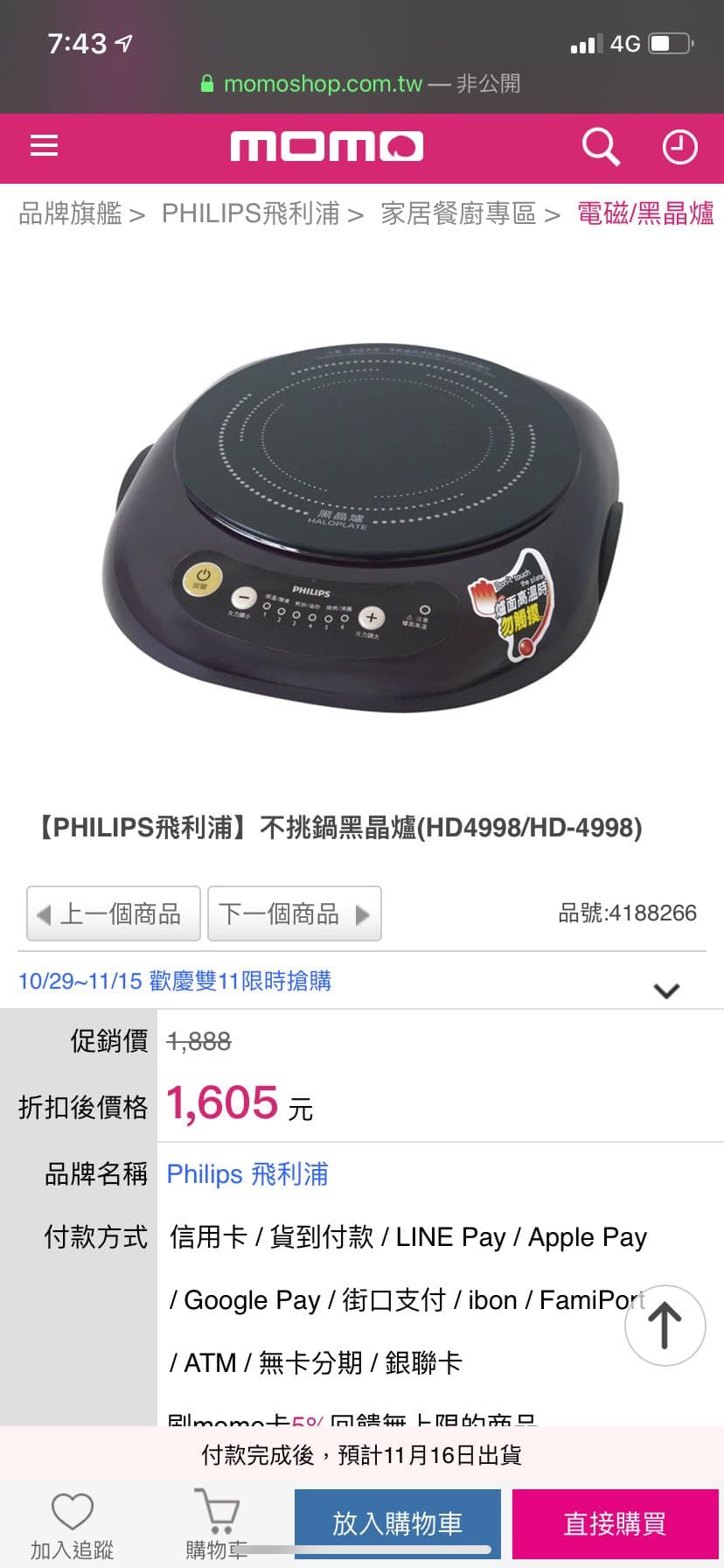Tap 直接購買 to buy now

pos(615,1523)
